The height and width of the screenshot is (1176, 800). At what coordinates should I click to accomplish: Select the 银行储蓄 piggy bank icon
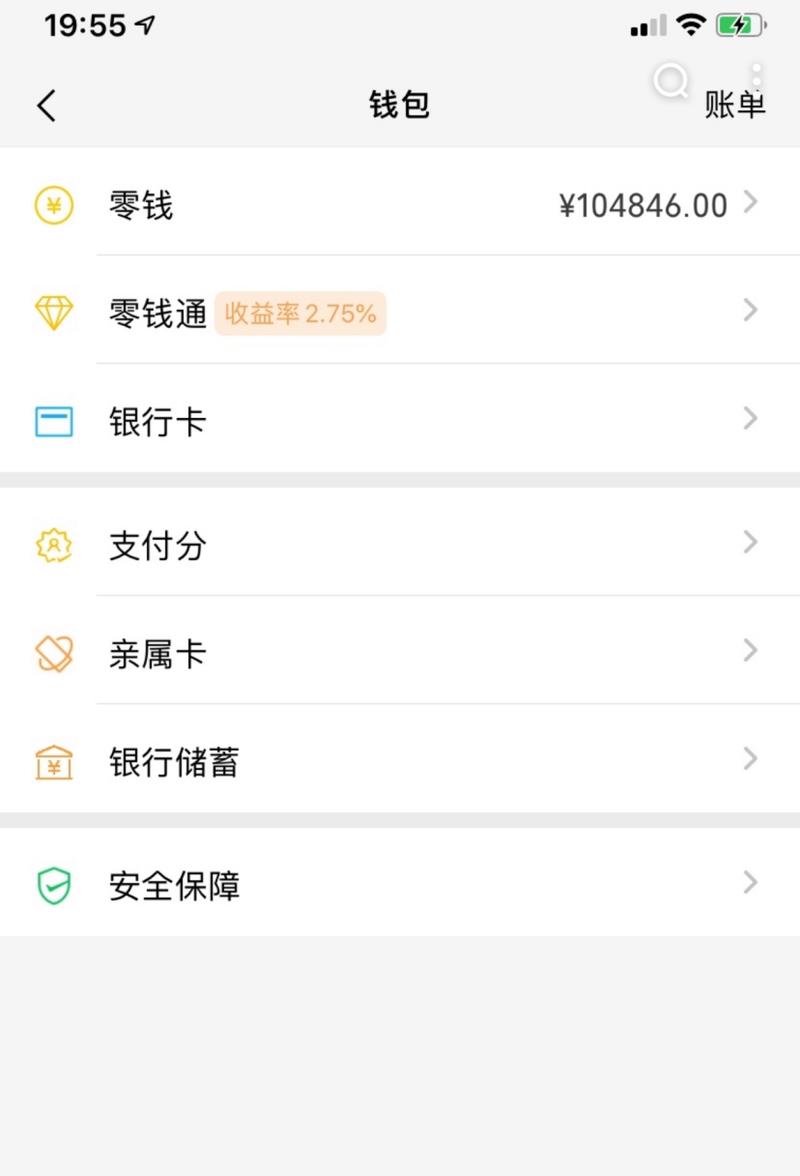[x=54, y=762]
